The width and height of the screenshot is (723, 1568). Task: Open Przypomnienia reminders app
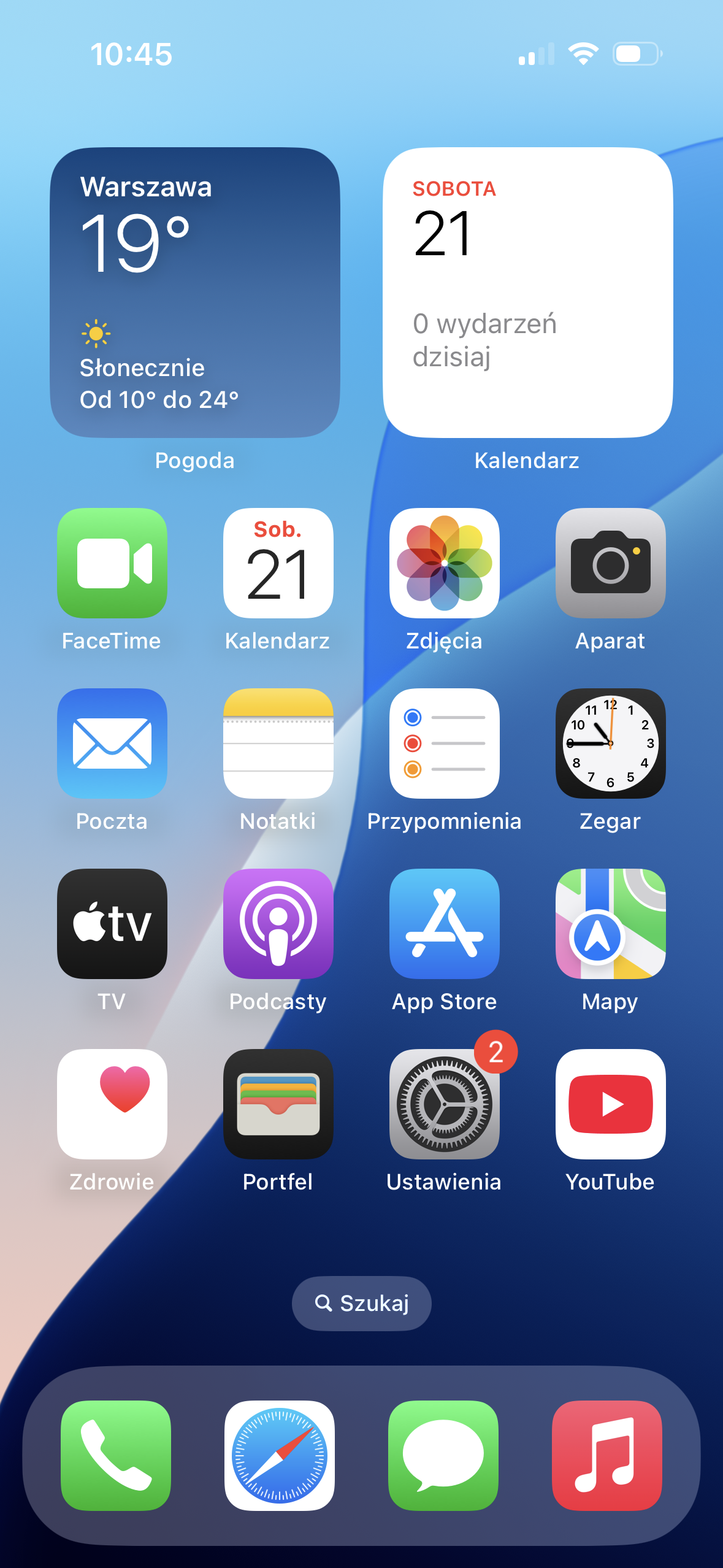[x=445, y=743]
